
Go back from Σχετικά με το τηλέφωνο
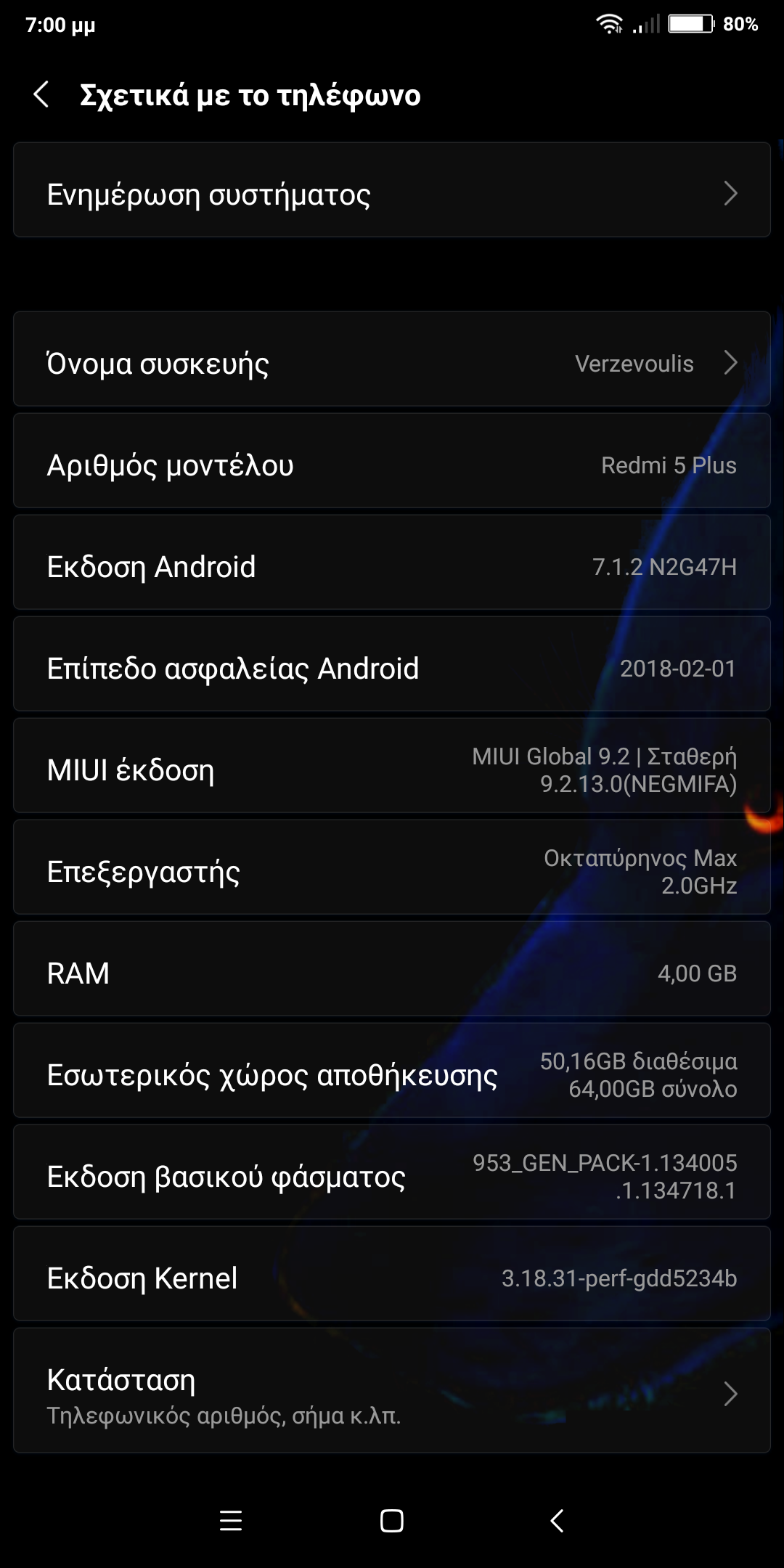click(41, 95)
